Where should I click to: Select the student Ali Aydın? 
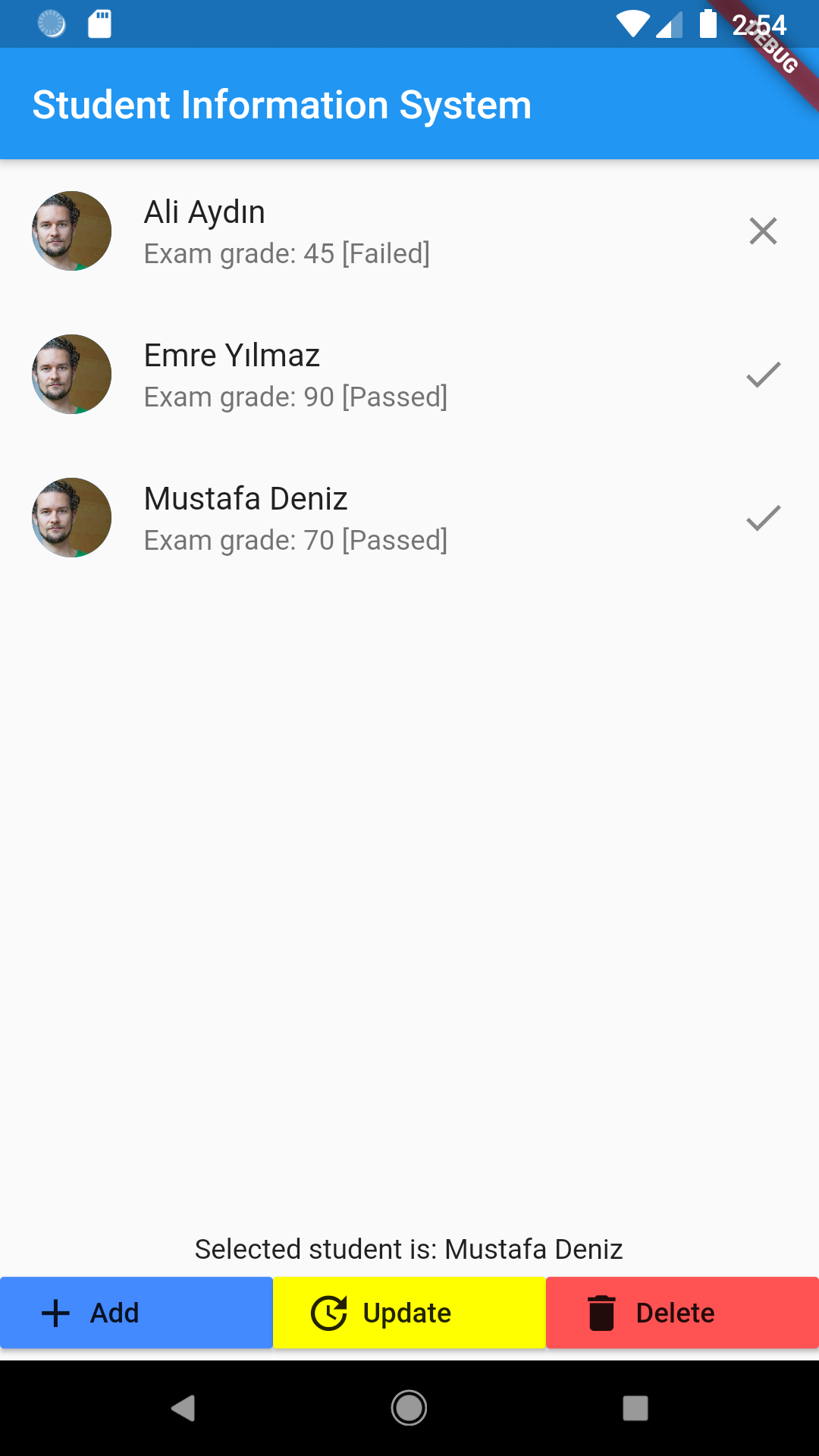(x=303, y=231)
